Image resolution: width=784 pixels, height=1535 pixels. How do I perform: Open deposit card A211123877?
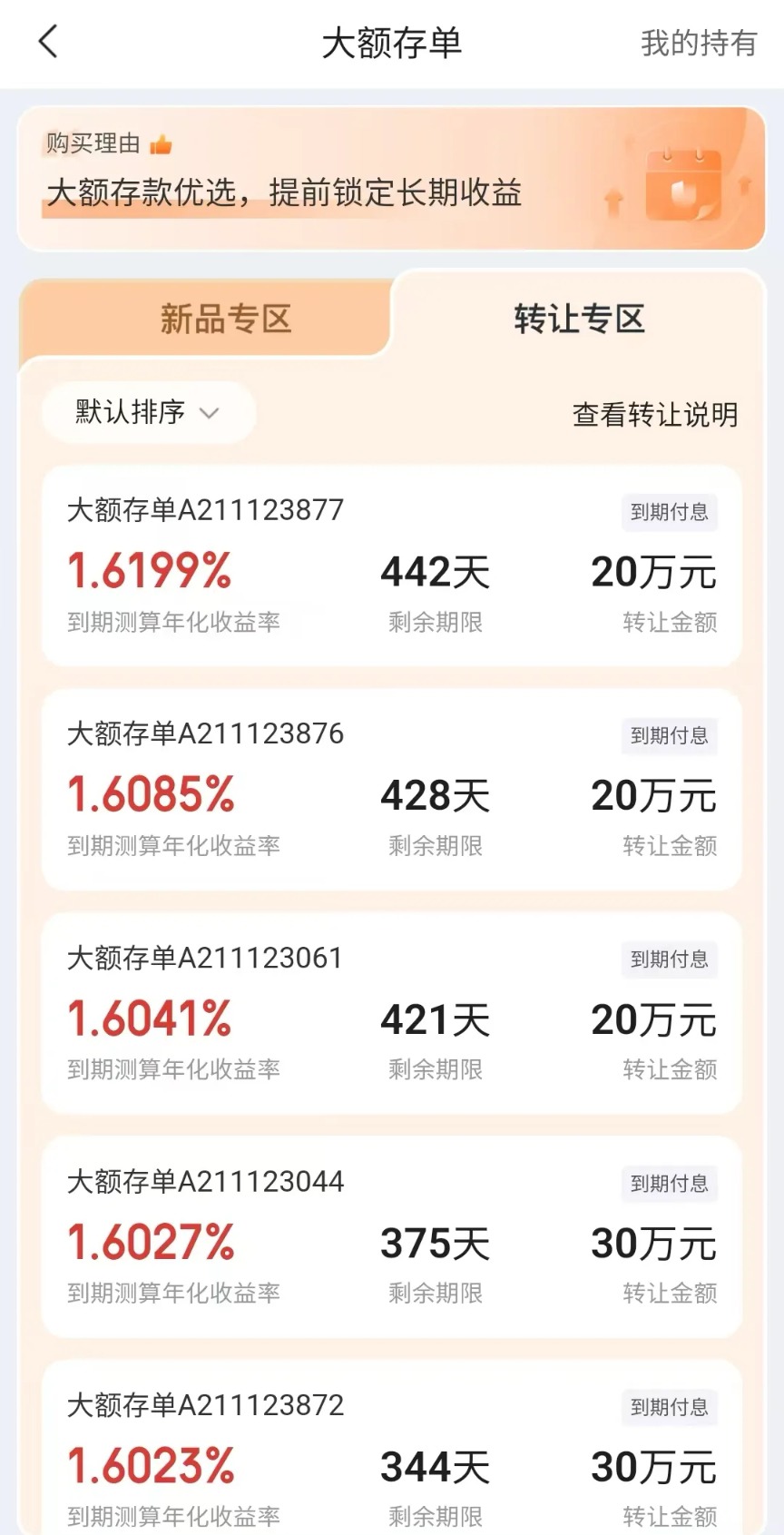(x=391, y=566)
